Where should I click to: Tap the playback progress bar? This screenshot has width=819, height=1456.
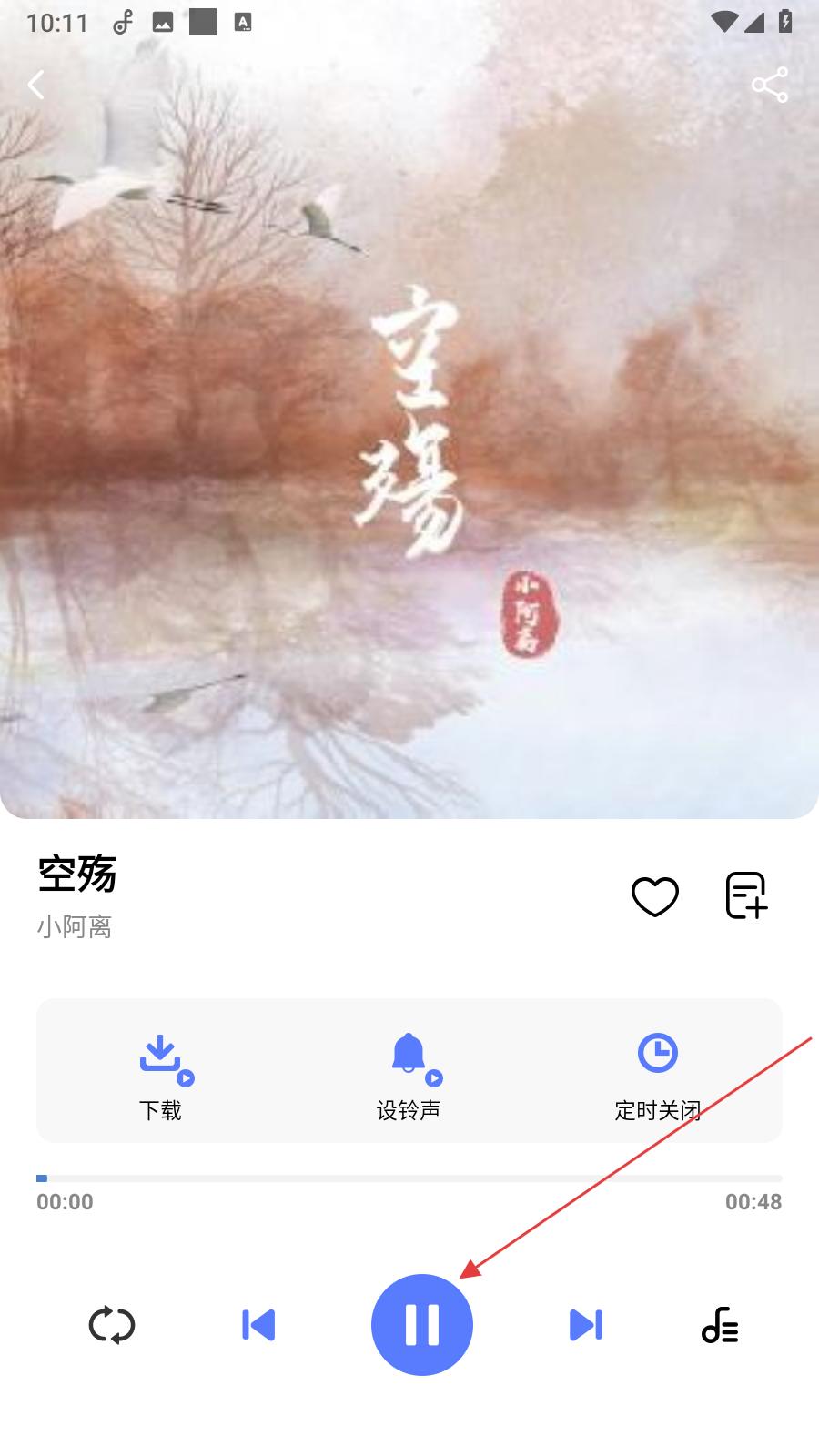409,1178
